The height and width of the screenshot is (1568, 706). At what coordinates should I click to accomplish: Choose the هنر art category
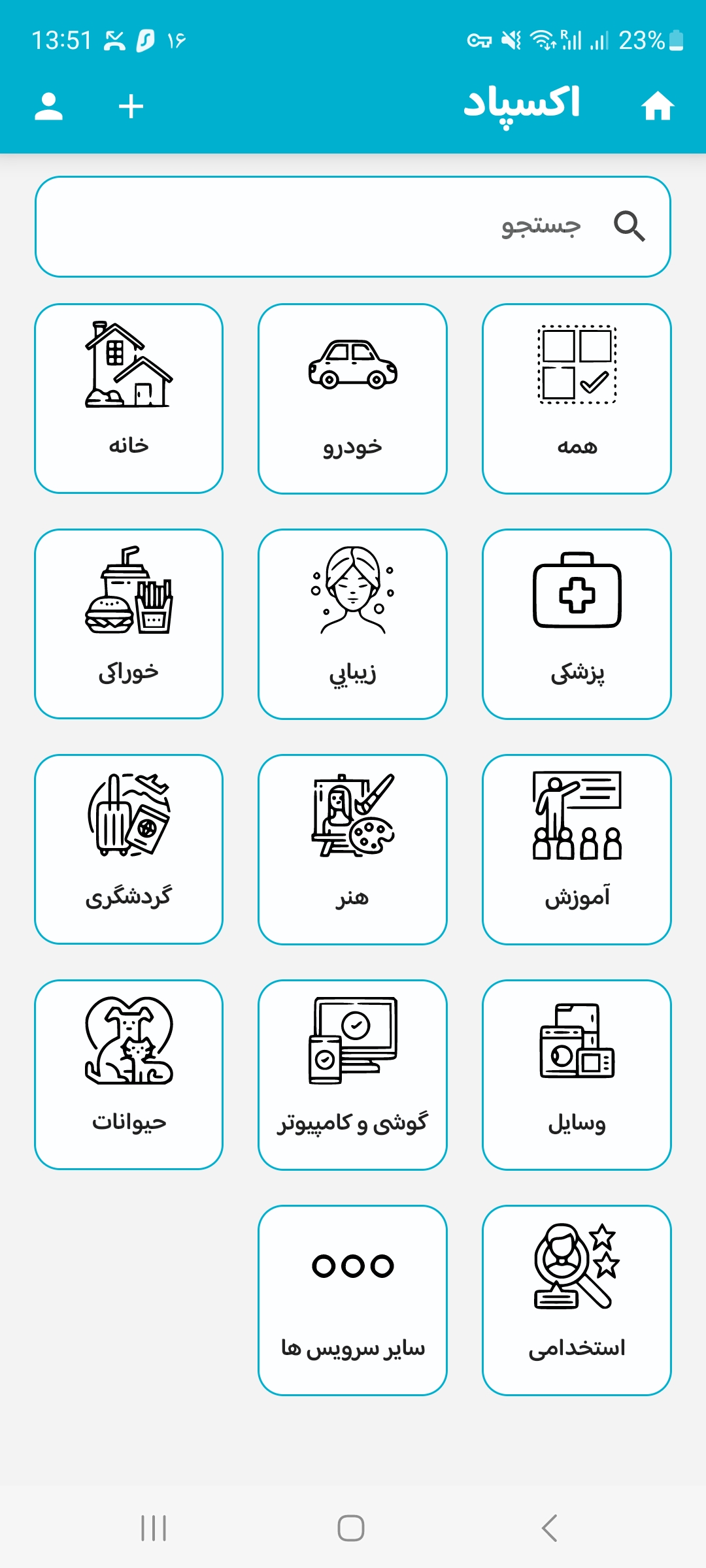point(353,849)
